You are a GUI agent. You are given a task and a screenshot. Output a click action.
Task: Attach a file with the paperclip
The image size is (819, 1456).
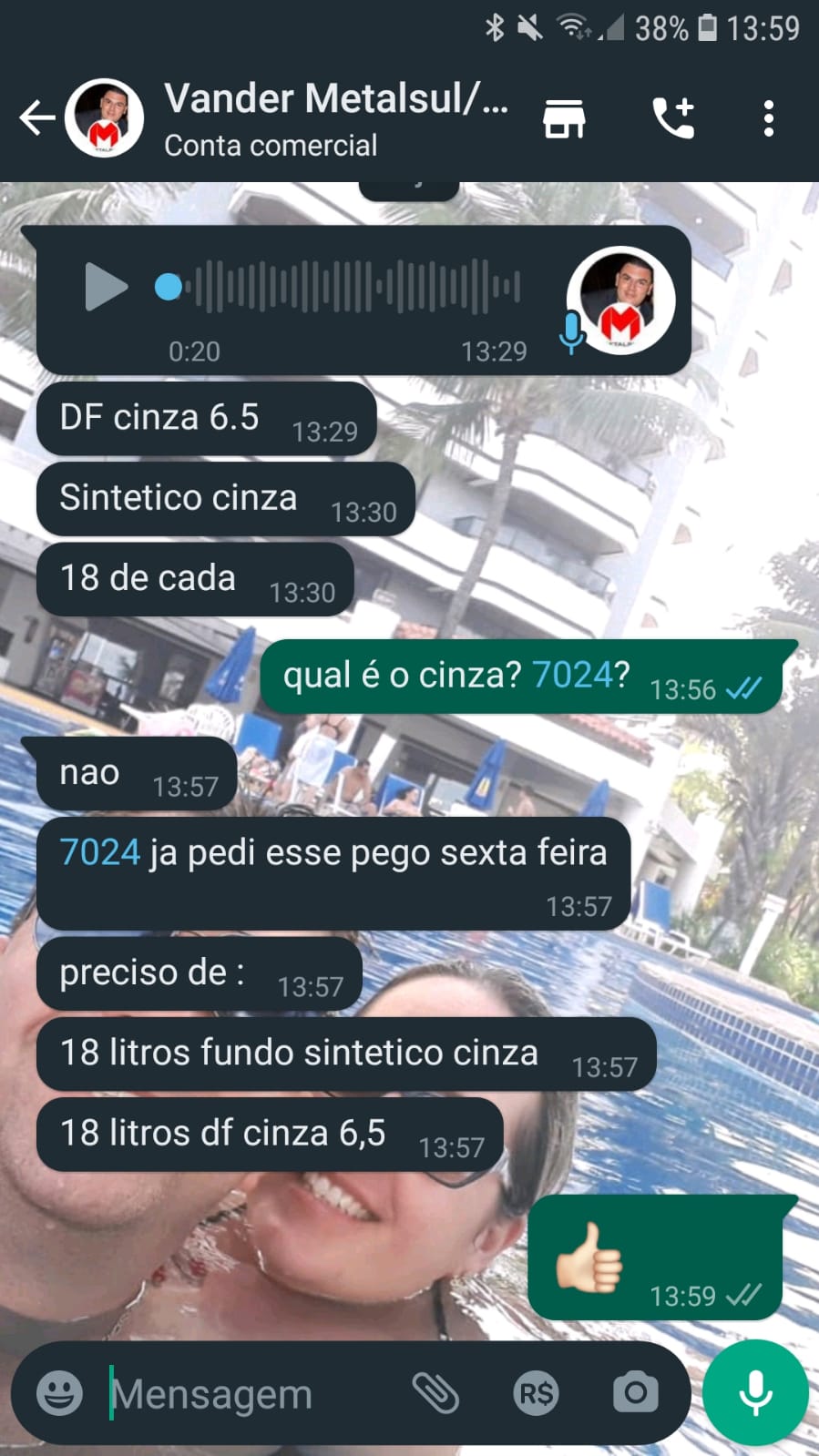(x=435, y=1392)
